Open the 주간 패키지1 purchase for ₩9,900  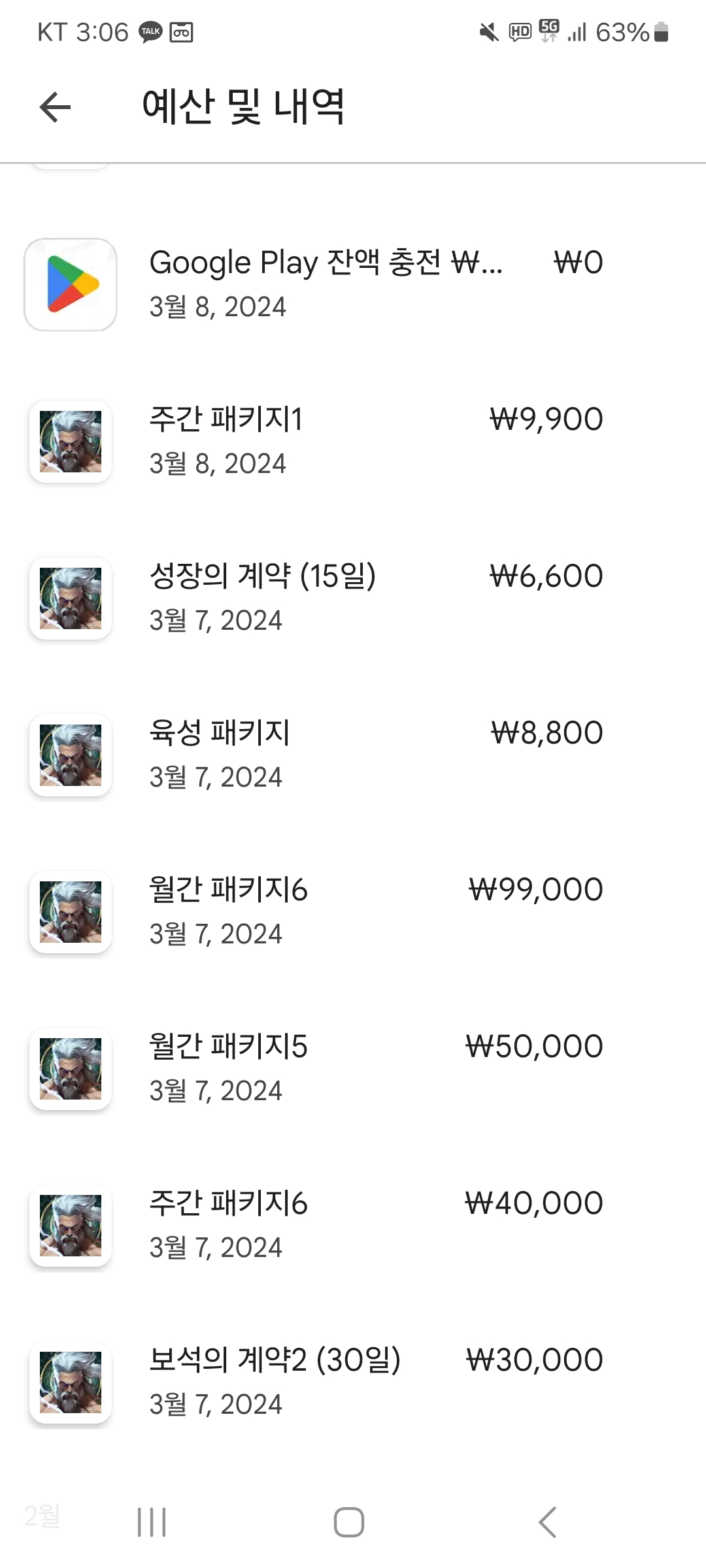pyautogui.click(x=326, y=441)
